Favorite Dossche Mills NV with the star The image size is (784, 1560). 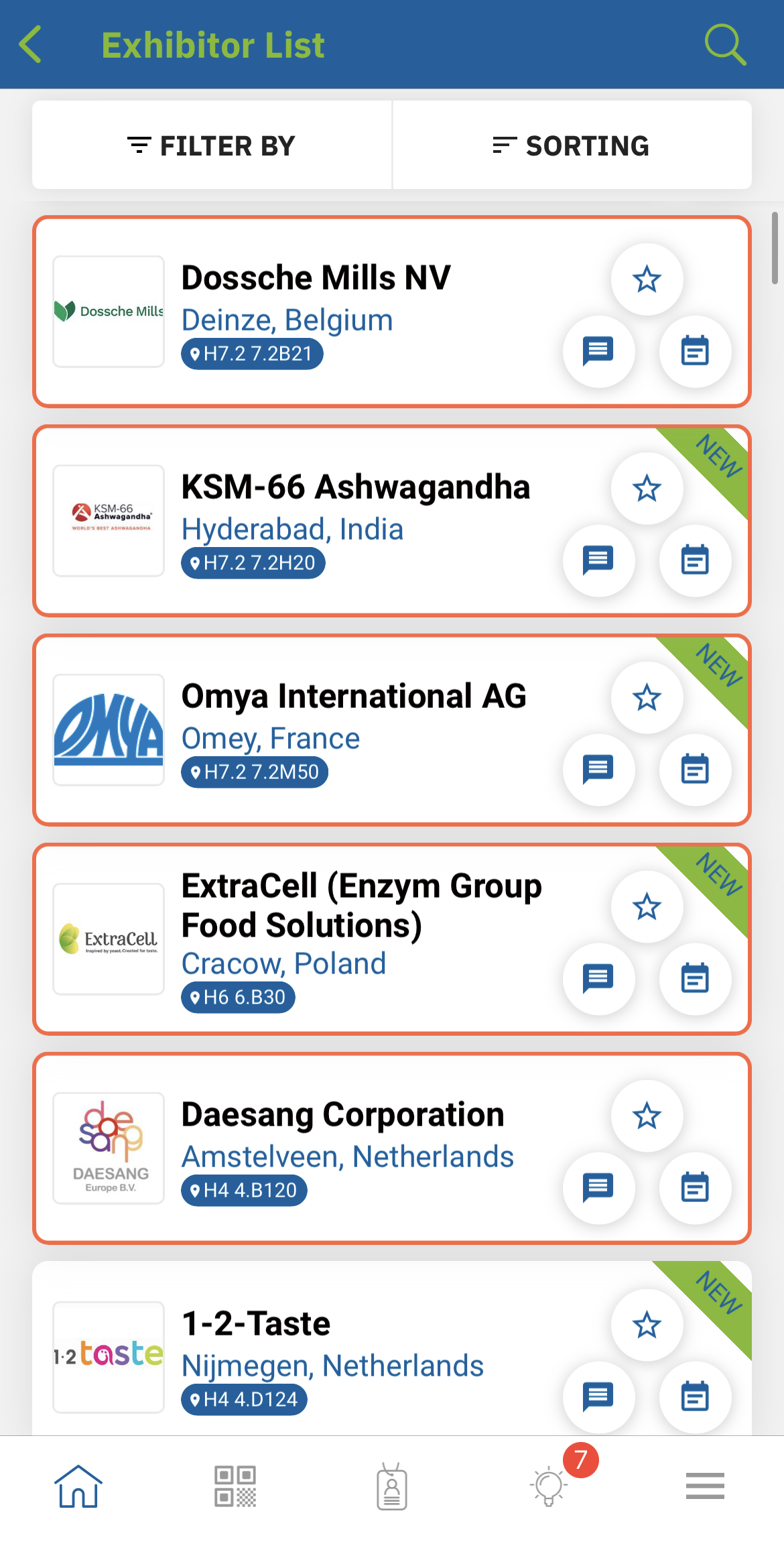647,279
